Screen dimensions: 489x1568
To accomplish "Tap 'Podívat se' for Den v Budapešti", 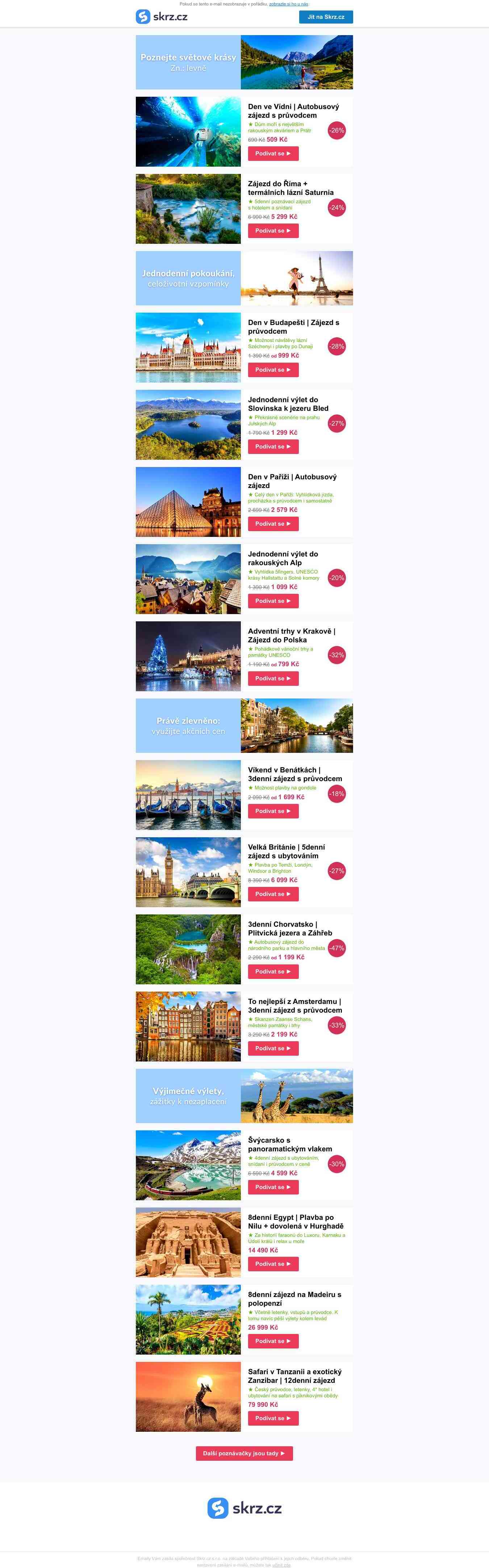I will coord(273,370).
